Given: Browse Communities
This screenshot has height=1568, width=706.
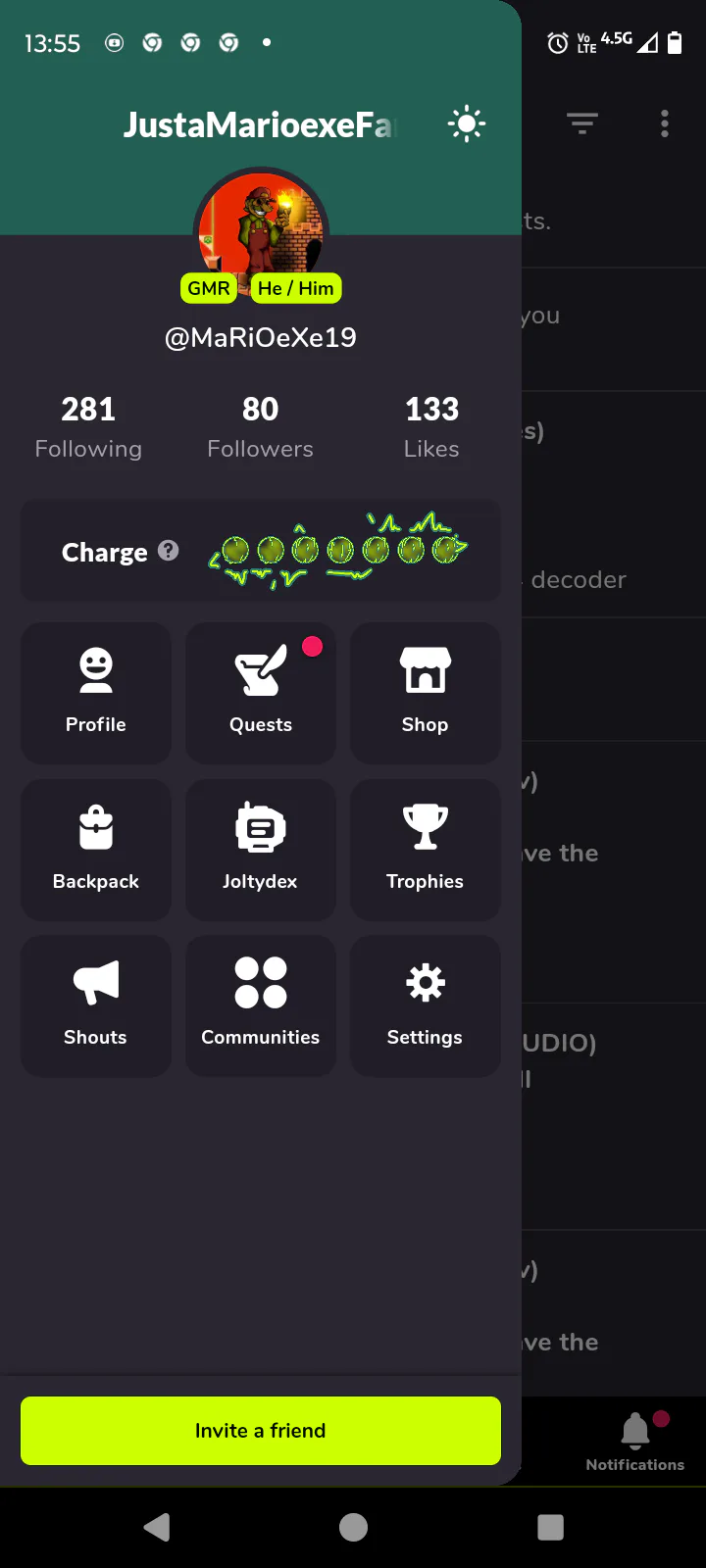Looking at the screenshot, I should coord(261,1005).
